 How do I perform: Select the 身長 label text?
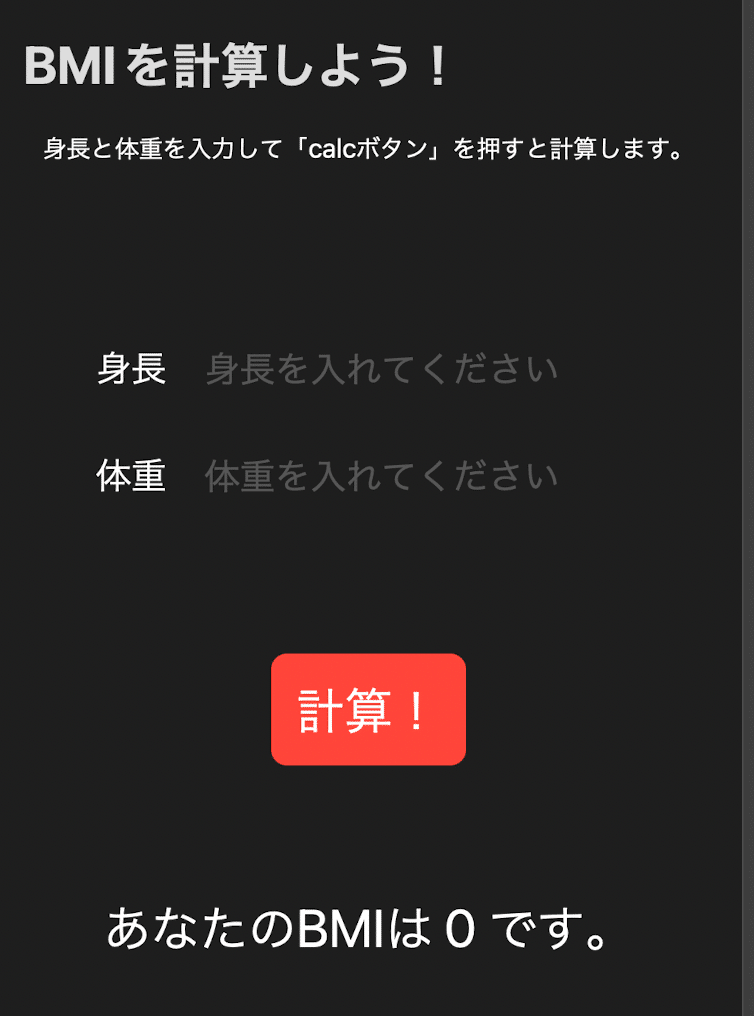(x=134, y=369)
